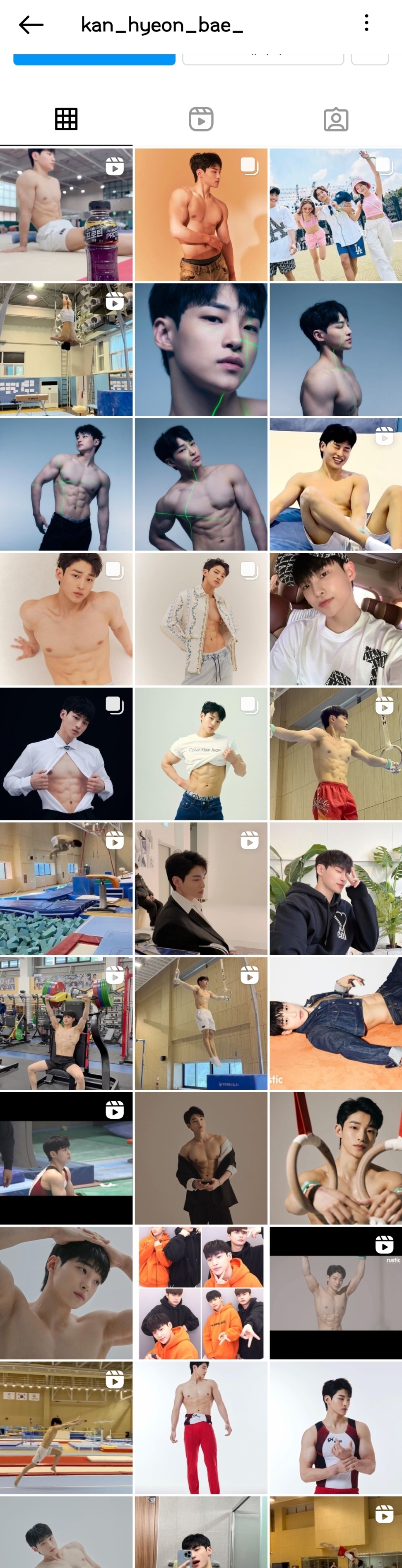The width and height of the screenshot is (402, 1568).
Task: Open the weightlifting gym reel
Action: 66,1023
